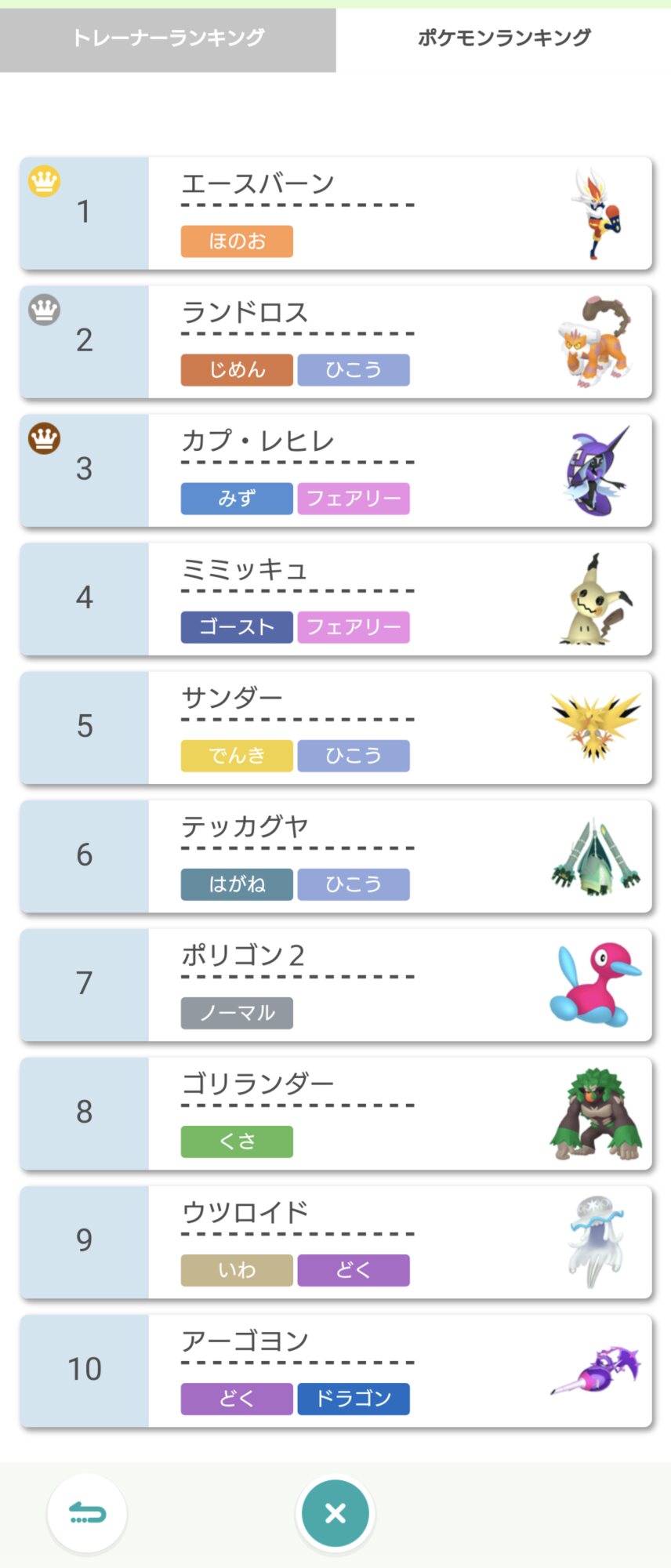The height and width of the screenshot is (1568, 671).
Task: Tap the rank 10 アーゴヨン row
Action: pyautogui.click(x=335, y=1370)
